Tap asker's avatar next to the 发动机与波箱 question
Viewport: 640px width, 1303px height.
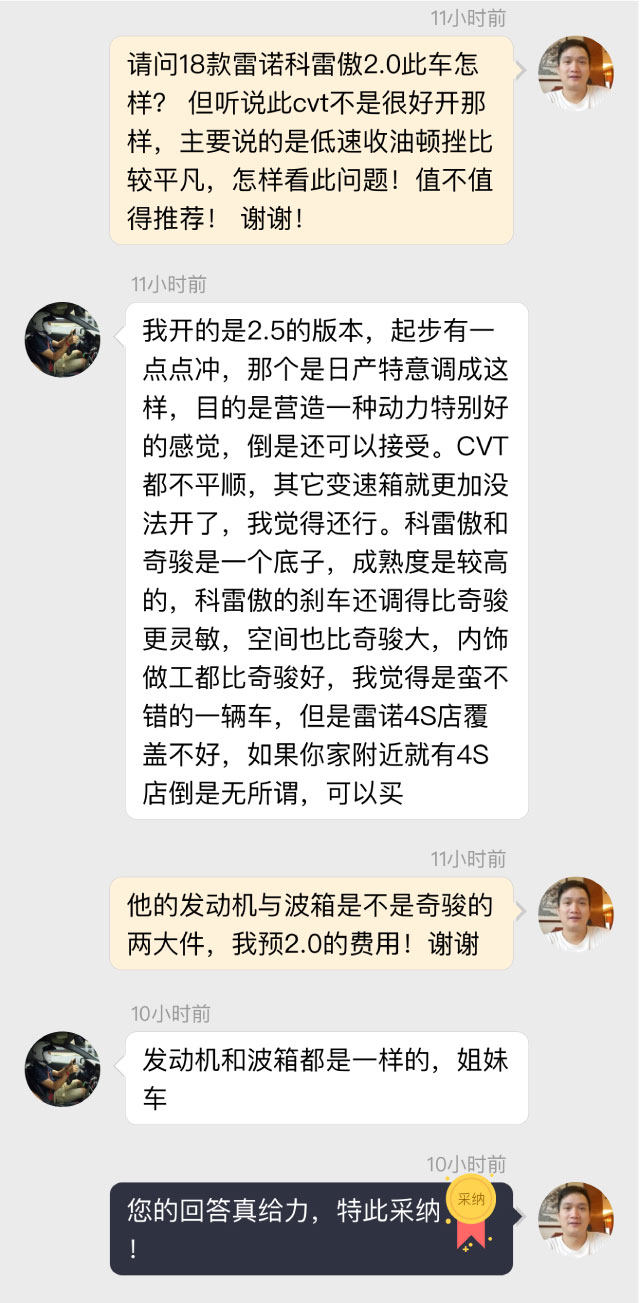576,914
